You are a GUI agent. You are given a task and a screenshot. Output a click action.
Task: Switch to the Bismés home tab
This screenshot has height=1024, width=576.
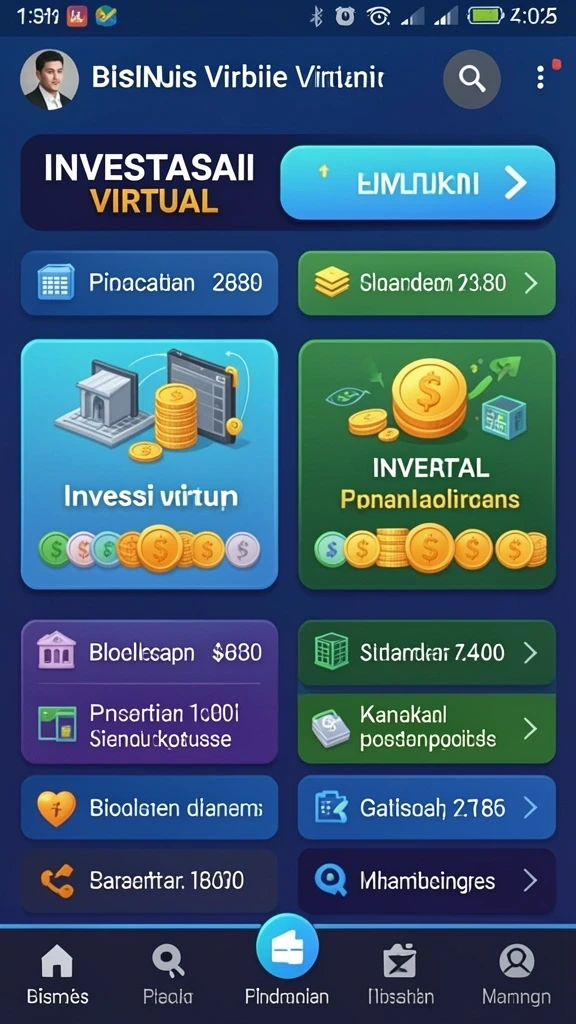(57, 976)
